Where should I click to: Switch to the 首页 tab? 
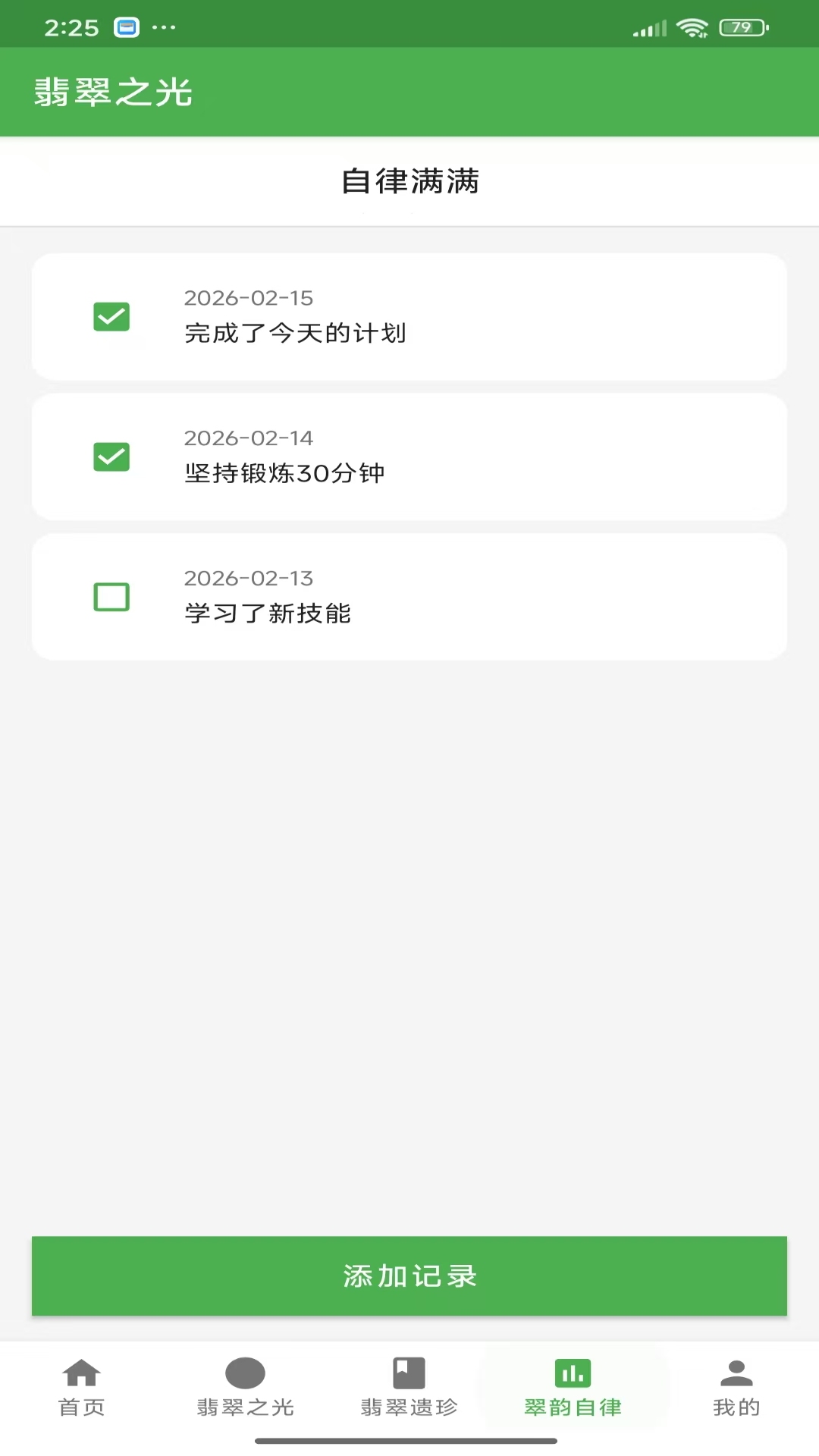(x=80, y=1392)
